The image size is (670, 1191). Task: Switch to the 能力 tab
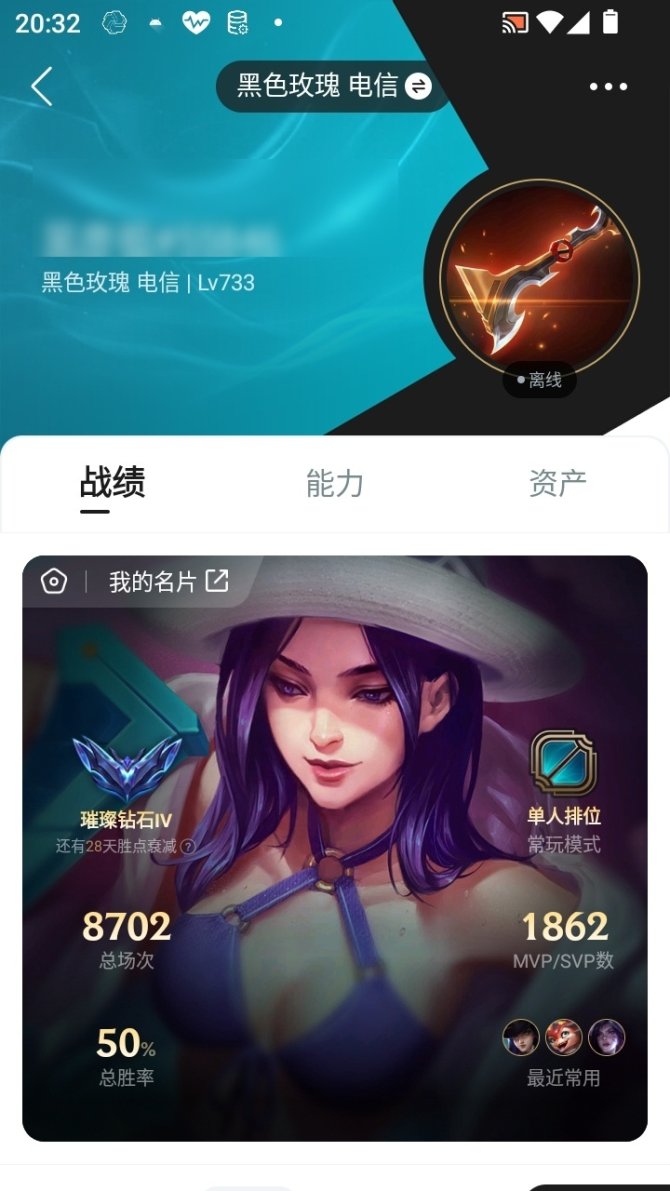click(334, 484)
